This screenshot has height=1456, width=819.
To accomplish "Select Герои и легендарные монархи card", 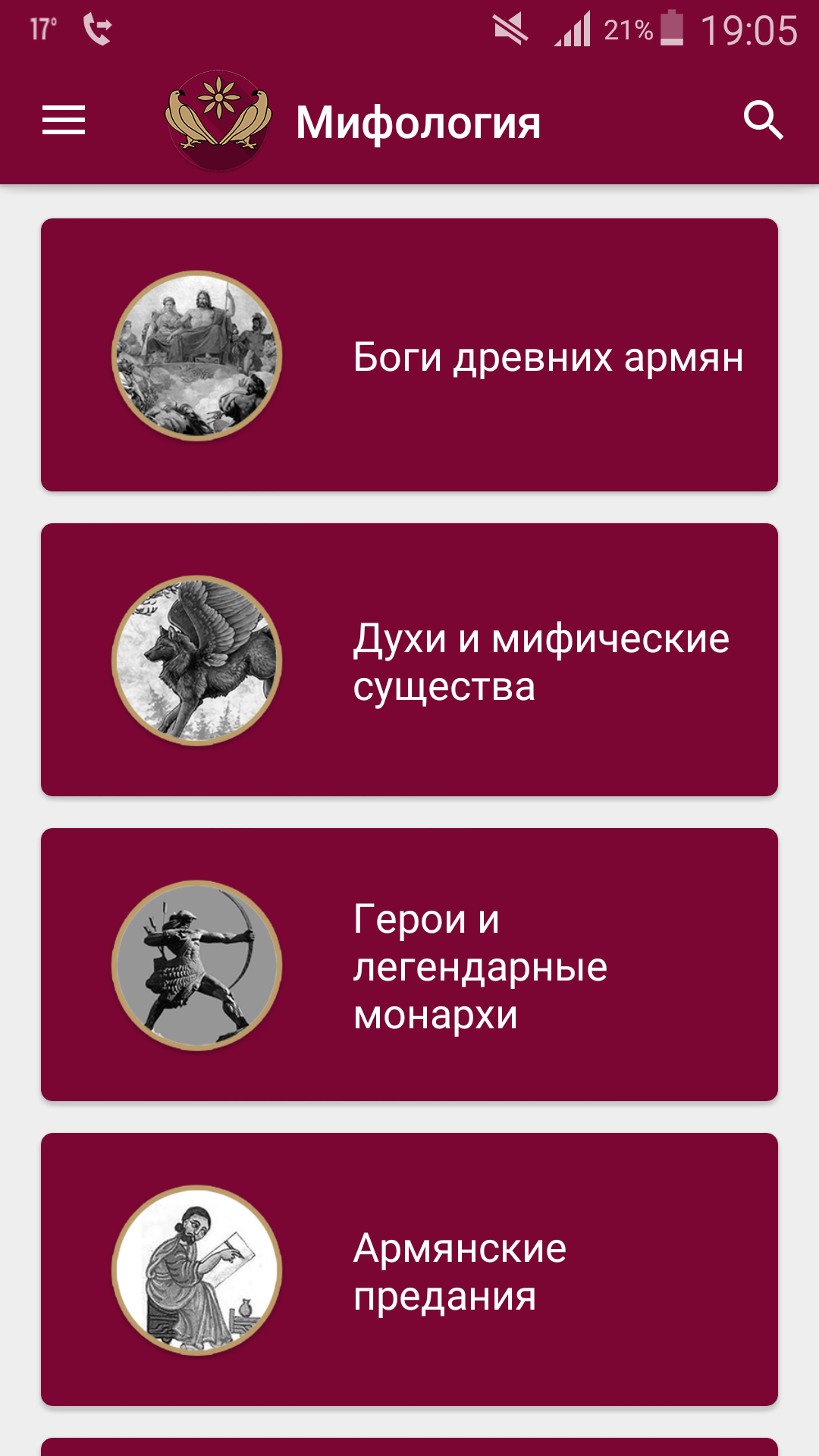I will tap(409, 965).
